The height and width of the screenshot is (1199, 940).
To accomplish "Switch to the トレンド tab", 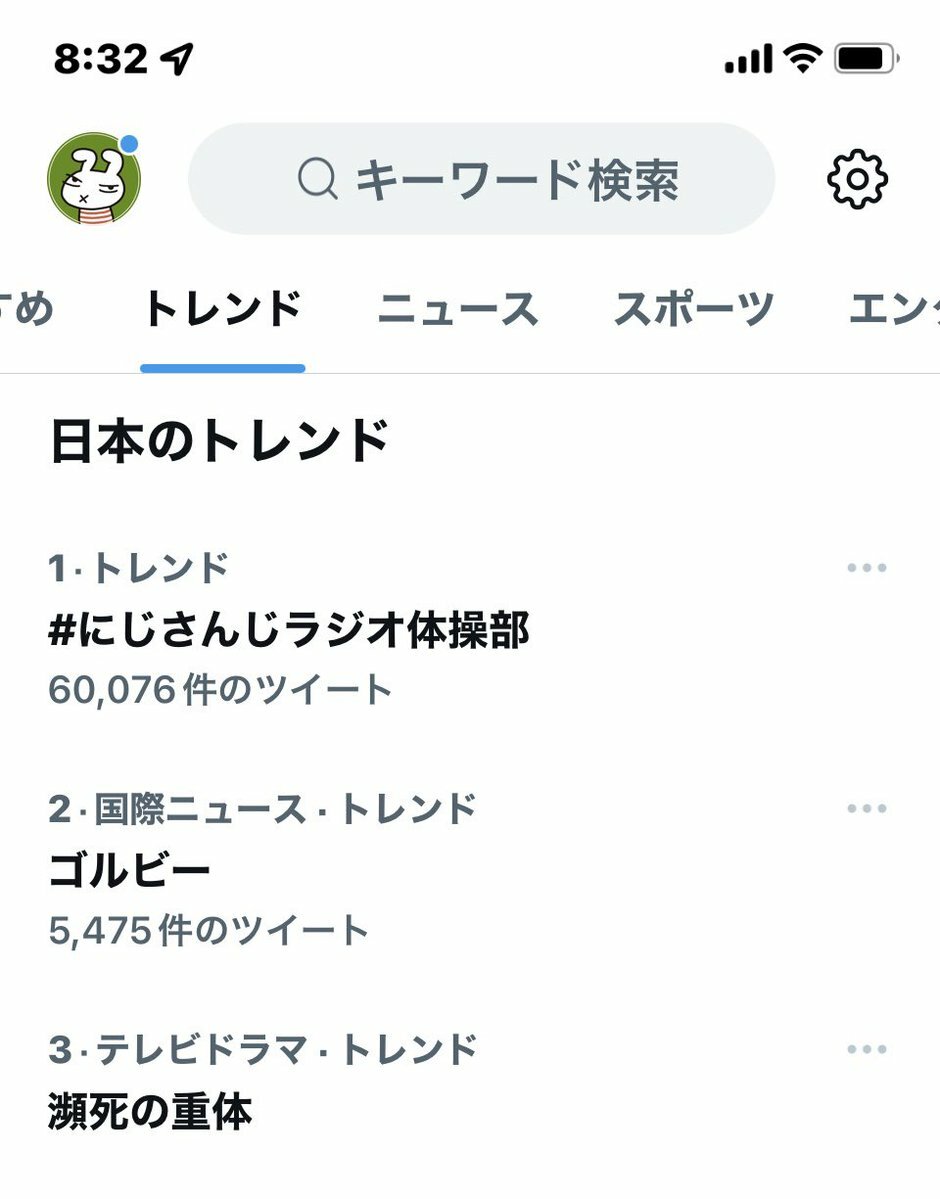I will (x=222, y=310).
